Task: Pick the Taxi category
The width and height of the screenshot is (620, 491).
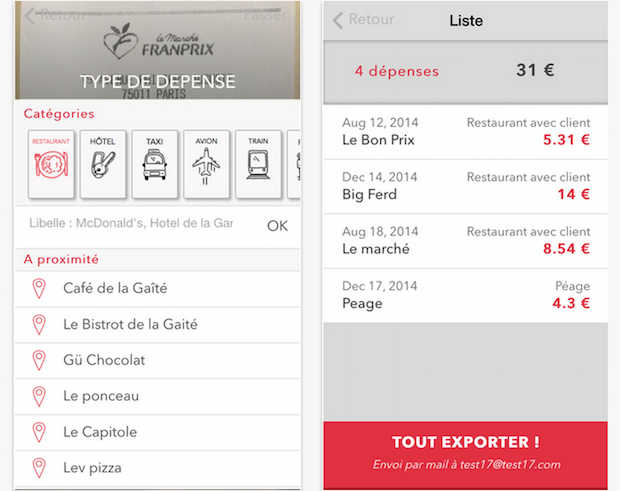Action: [154, 163]
